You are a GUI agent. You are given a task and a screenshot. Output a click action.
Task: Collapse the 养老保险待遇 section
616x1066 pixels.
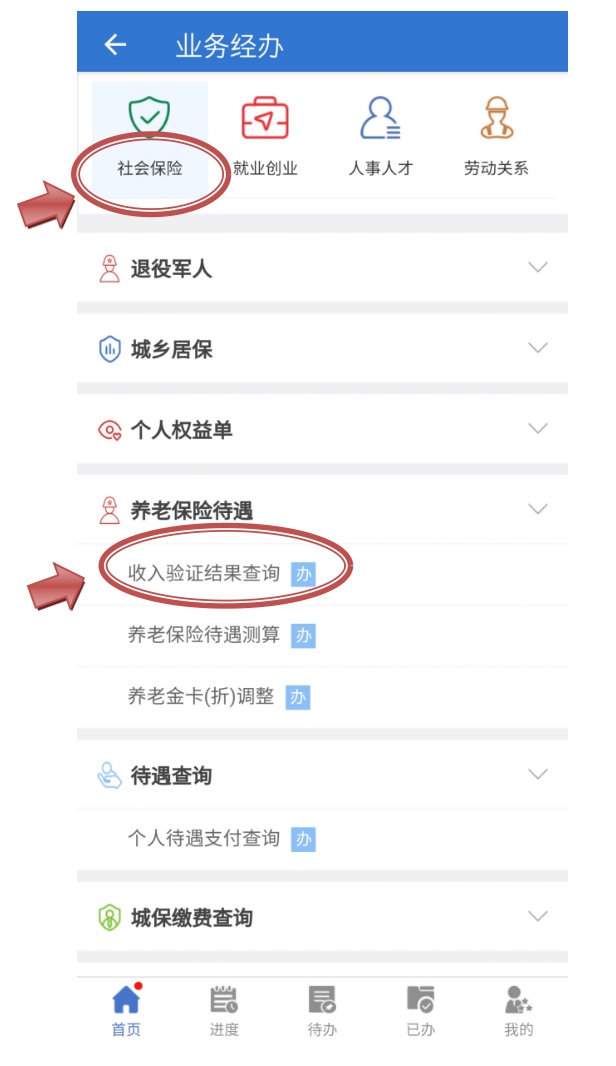pyautogui.click(x=322, y=511)
